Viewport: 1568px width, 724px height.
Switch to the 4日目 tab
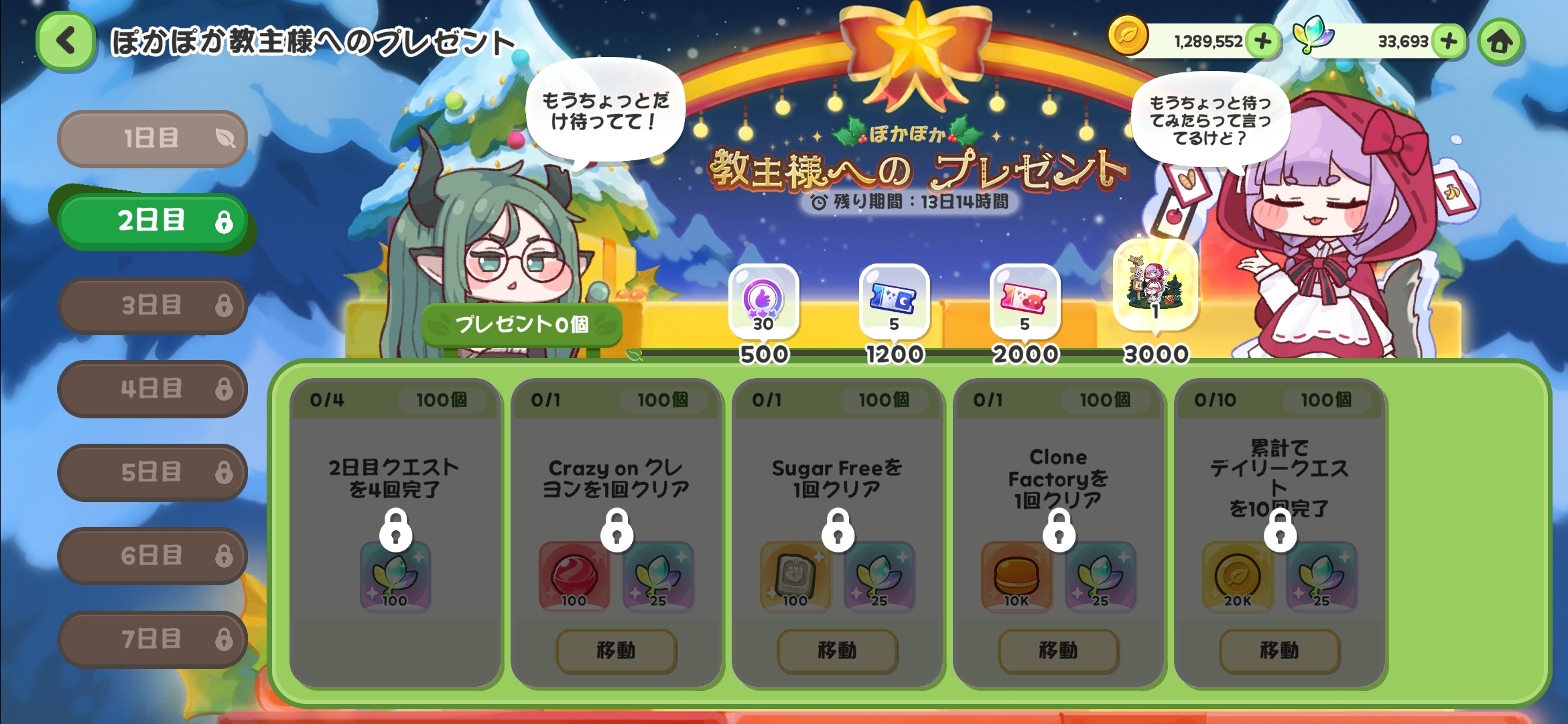[152, 389]
